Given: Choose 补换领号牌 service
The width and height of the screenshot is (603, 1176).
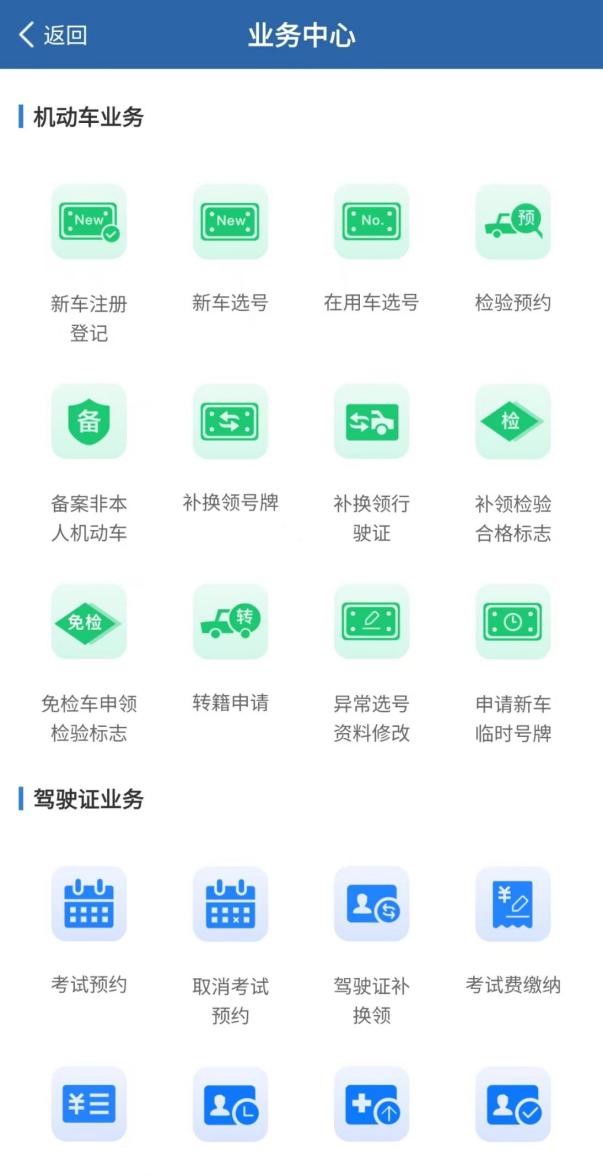Looking at the screenshot, I should (x=230, y=422).
